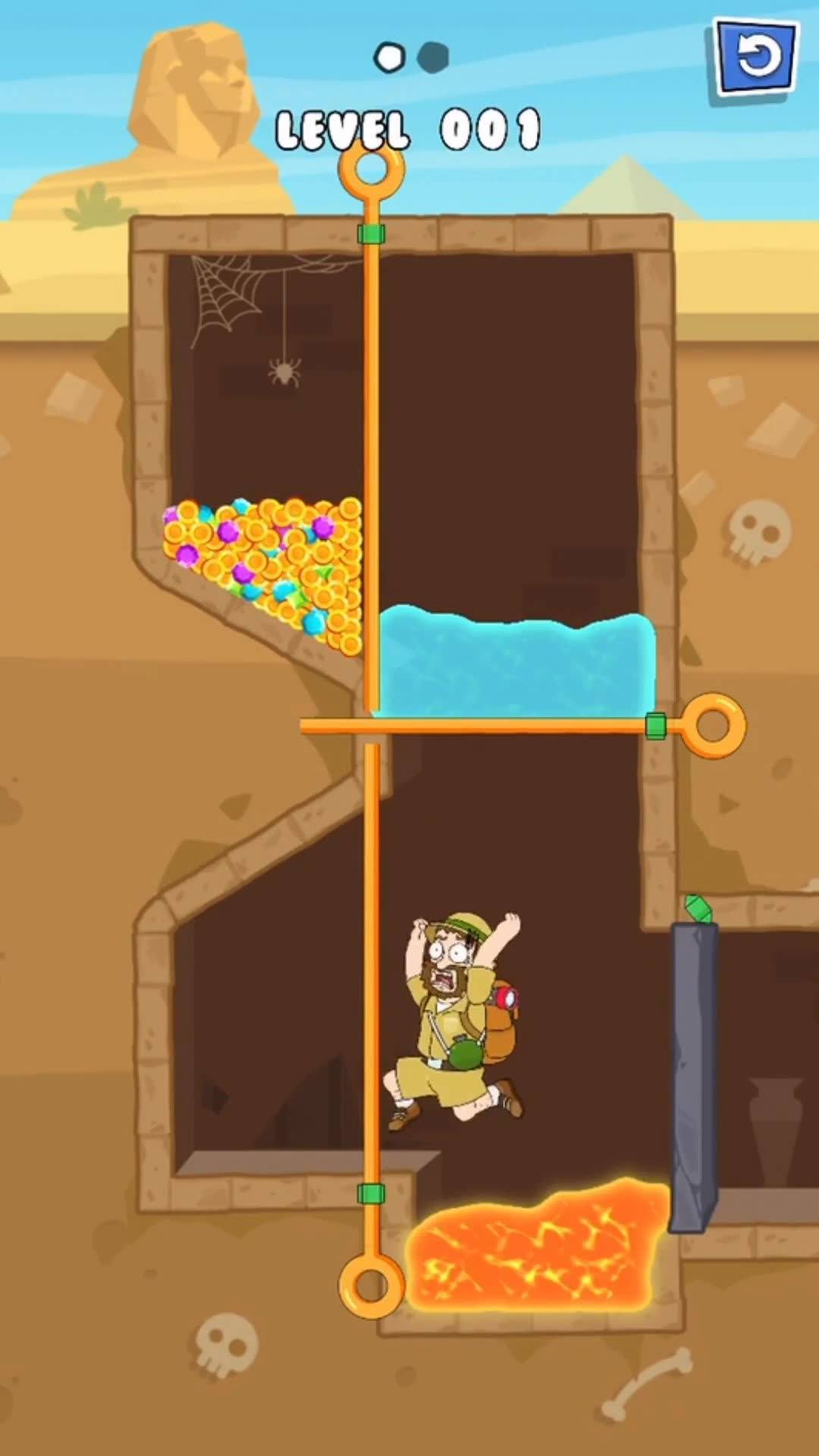Pull the horizontal pin ring under water

pyautogui.click(x=714, y=726)
